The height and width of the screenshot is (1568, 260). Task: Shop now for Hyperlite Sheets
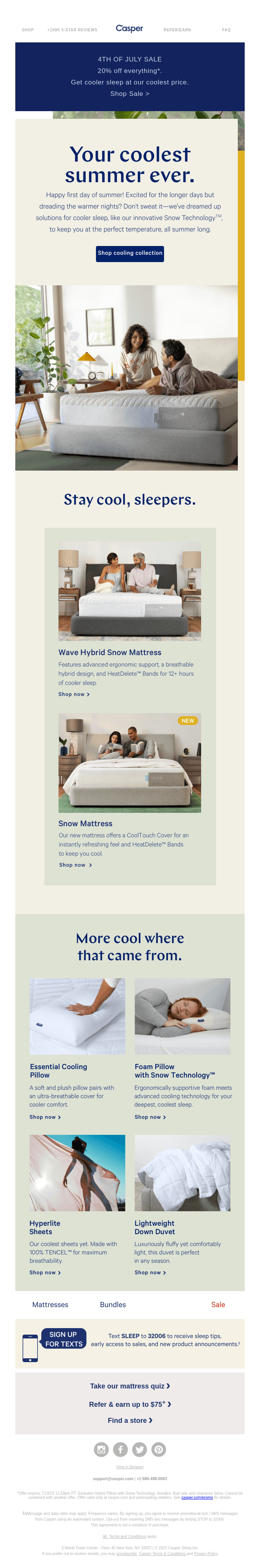coord(45,1272)
